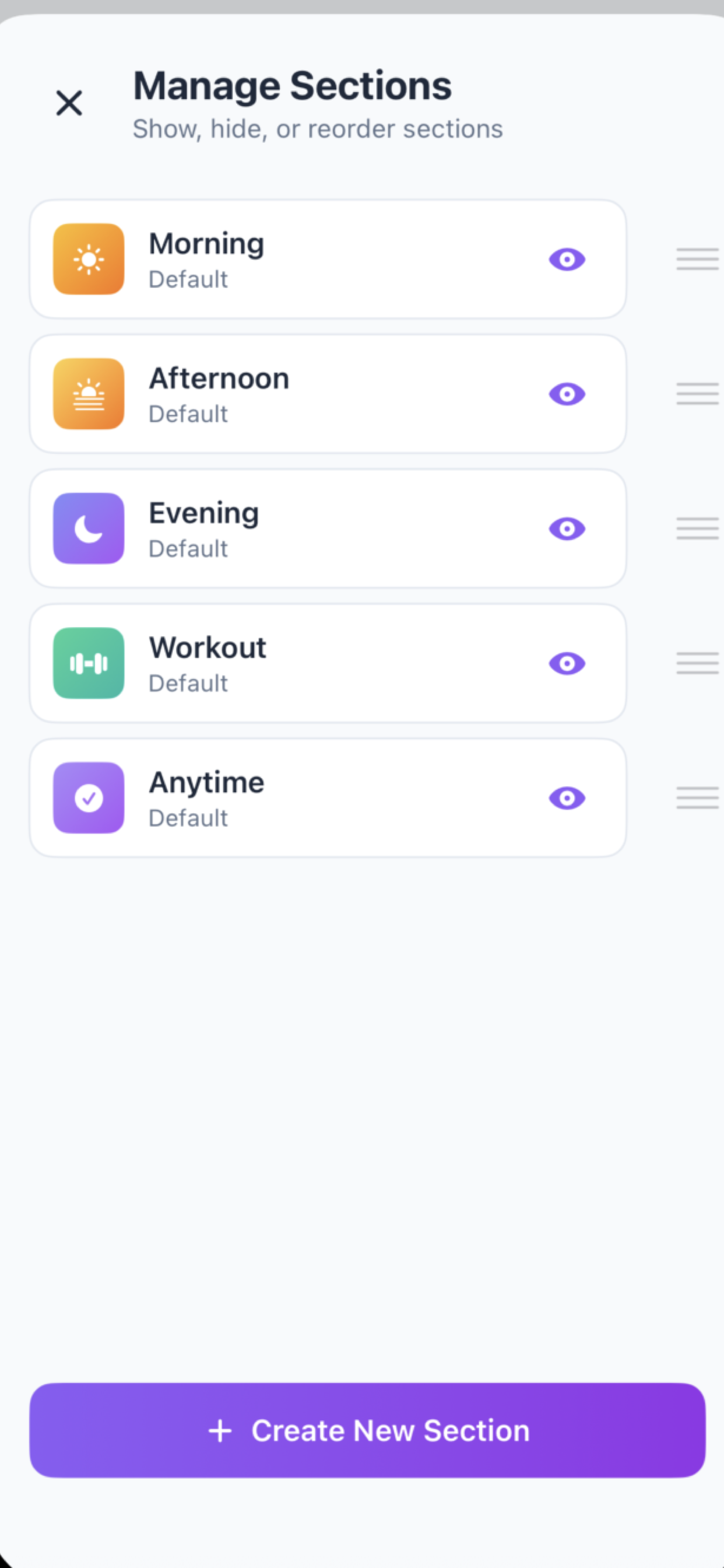Select the Morning sun icon
The height and width of the screenshot is (1568, 724).
[88, 258]
